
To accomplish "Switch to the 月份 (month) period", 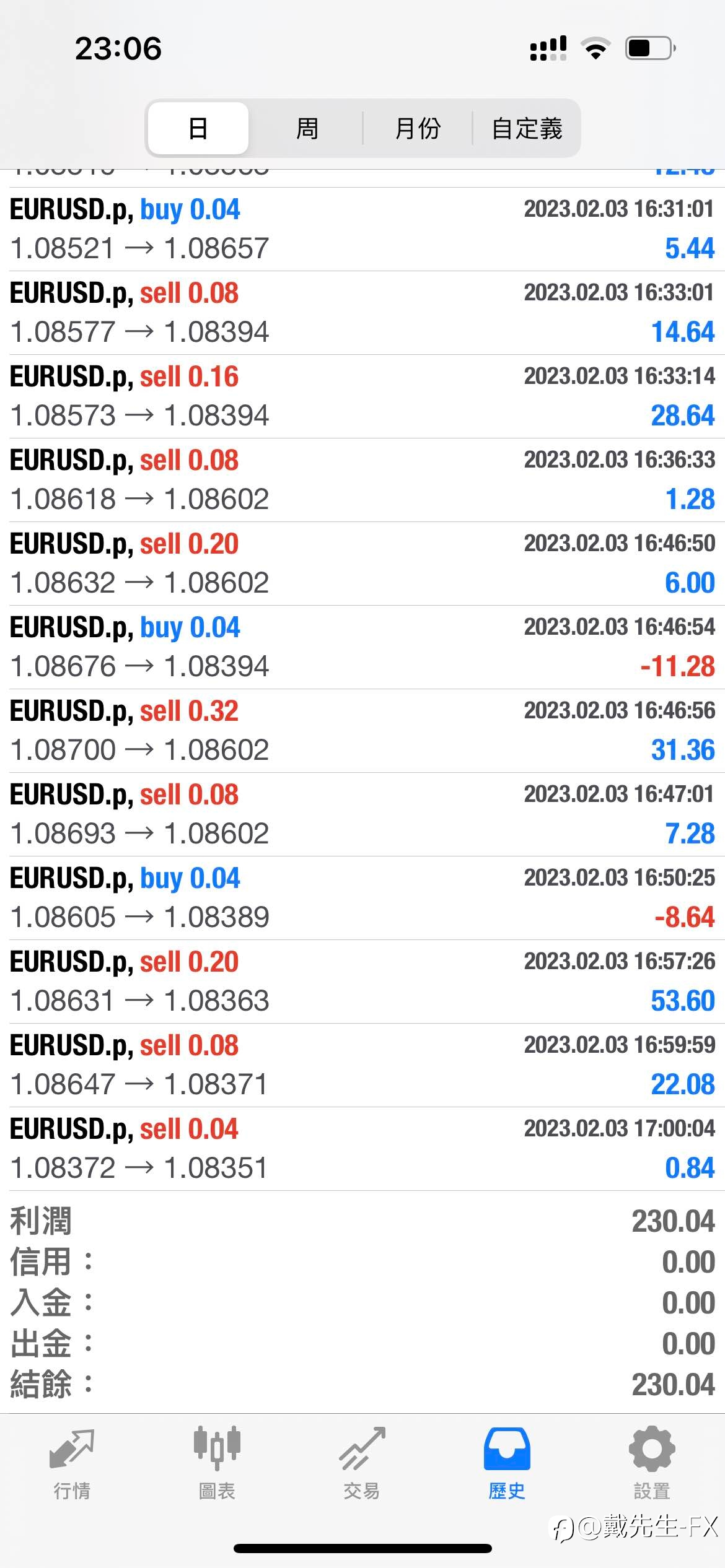I will [418, 128].
